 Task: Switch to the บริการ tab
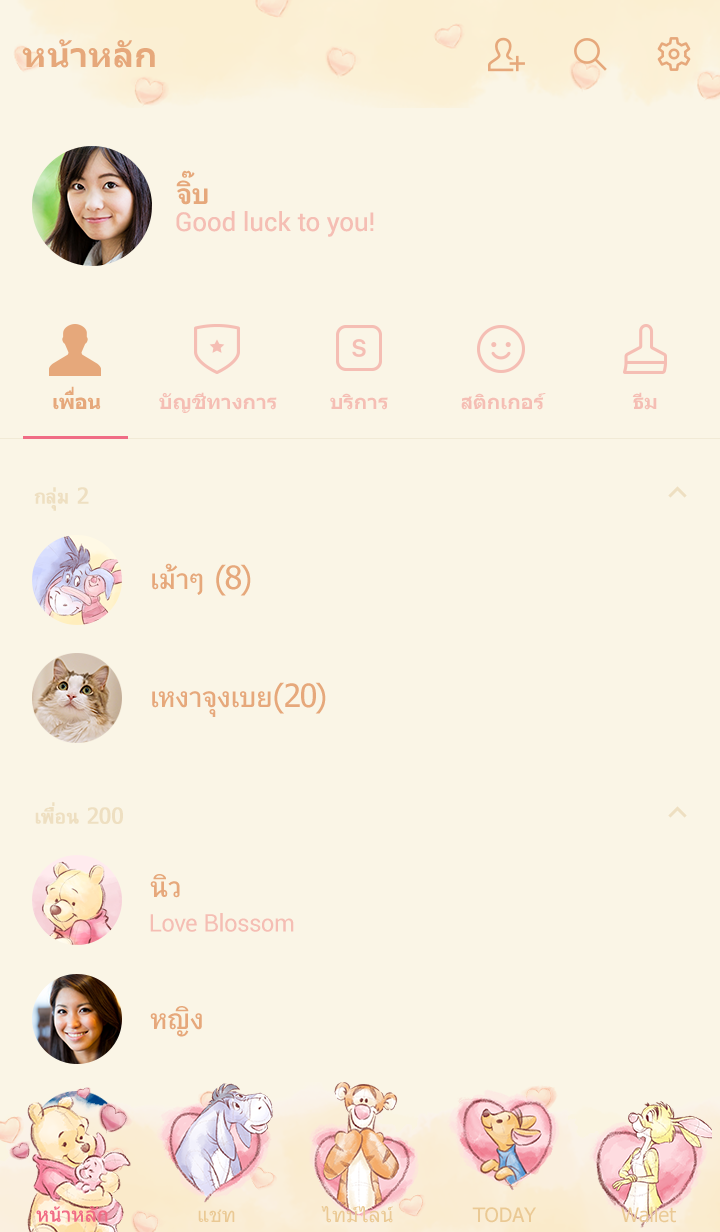point(359,369)
